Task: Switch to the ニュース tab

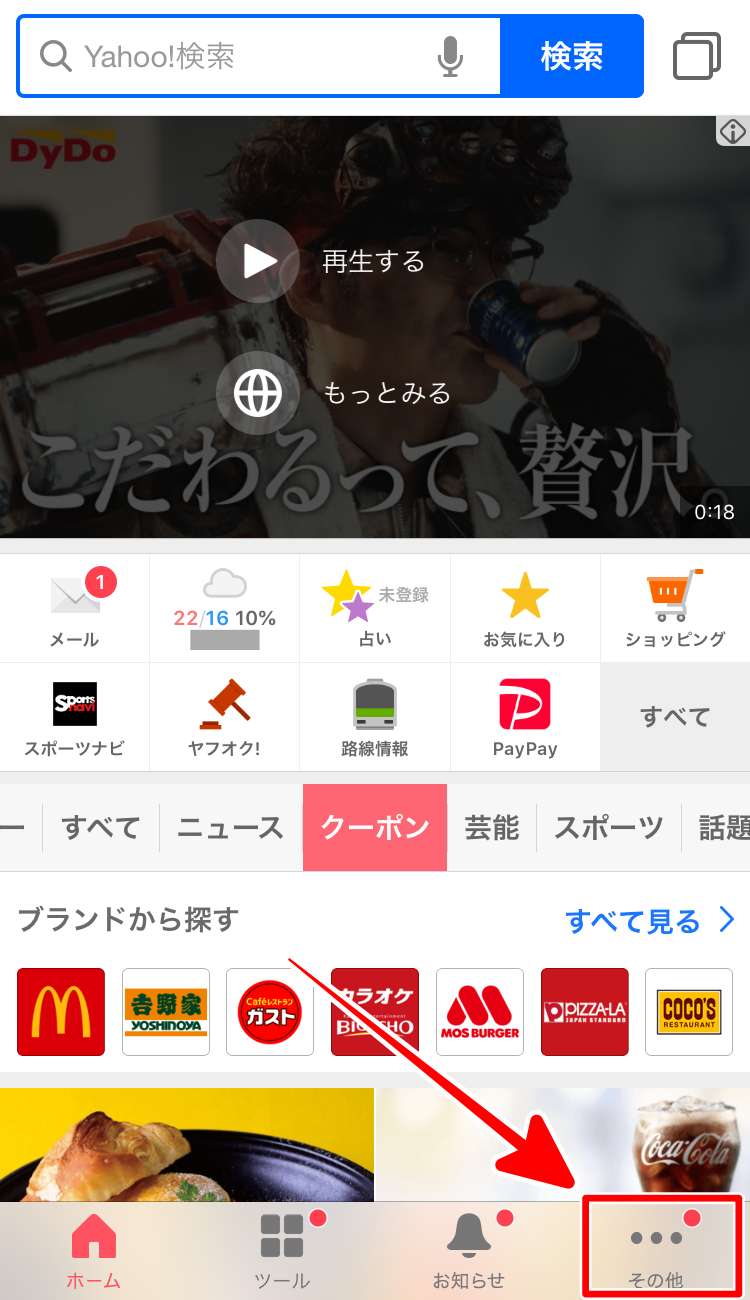Action: pos(230,828)
